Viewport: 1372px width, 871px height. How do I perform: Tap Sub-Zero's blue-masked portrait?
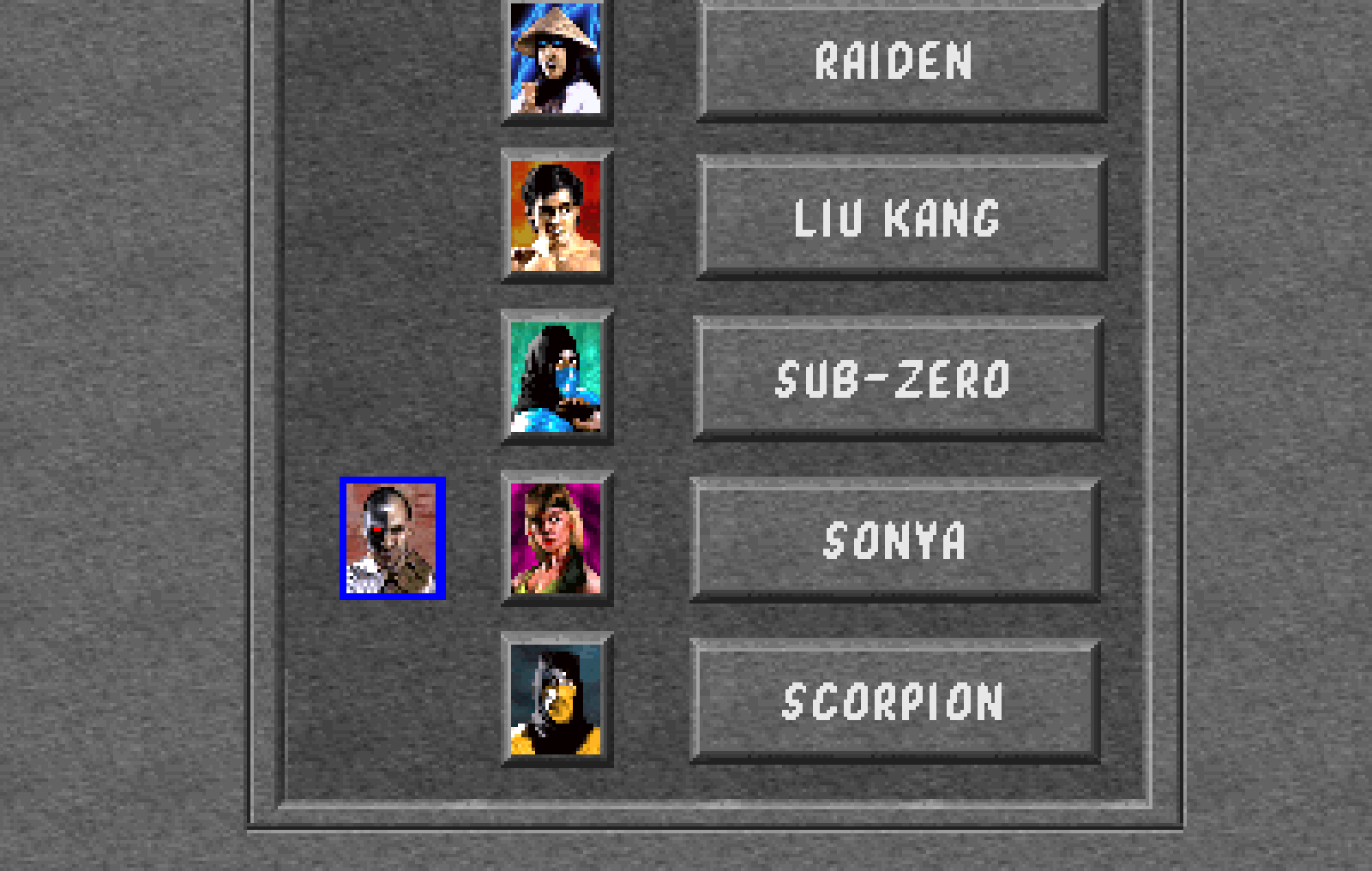[557, 377]
